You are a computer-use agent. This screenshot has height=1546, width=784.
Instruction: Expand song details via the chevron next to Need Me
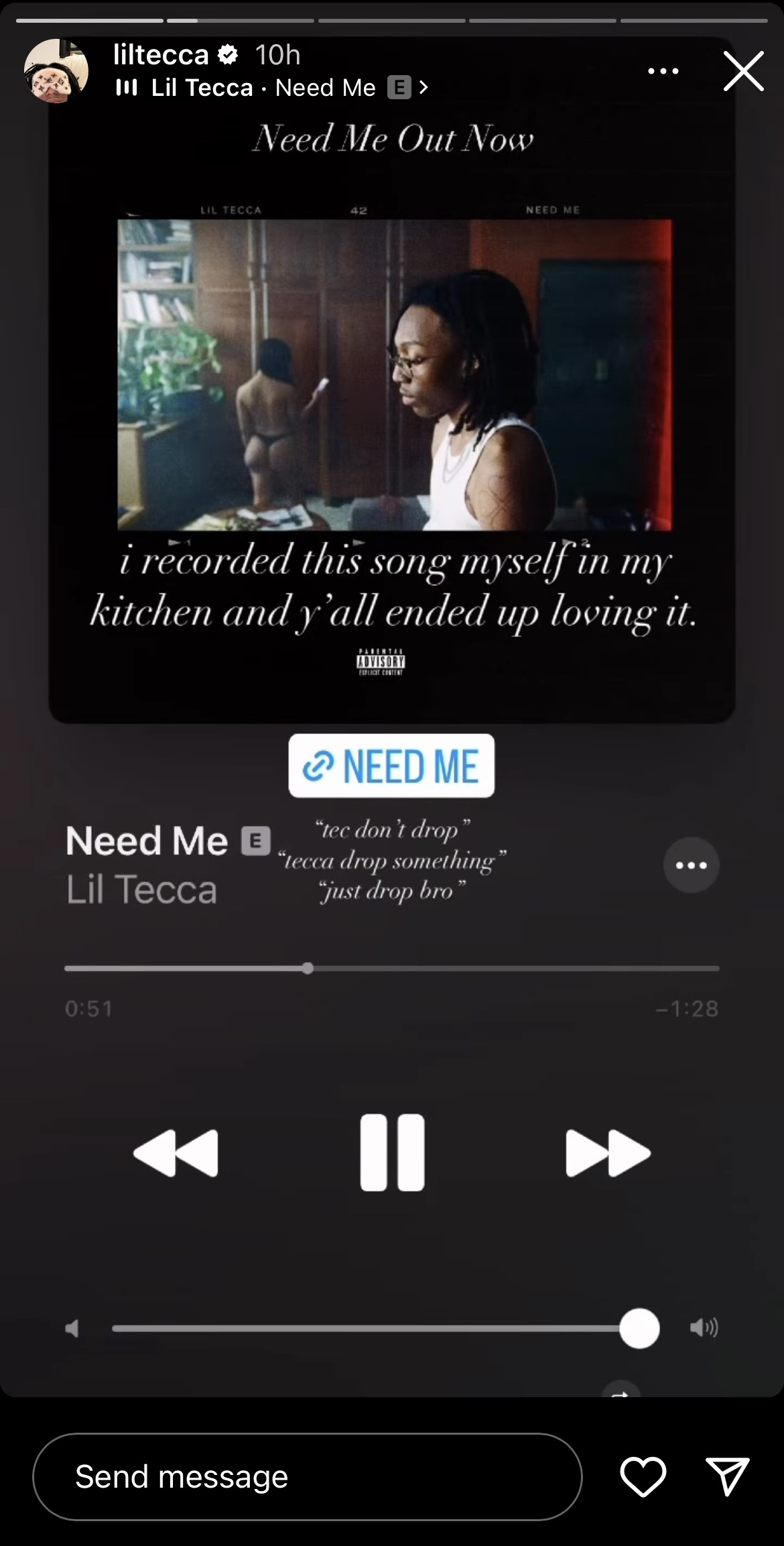tap(423, 87)
